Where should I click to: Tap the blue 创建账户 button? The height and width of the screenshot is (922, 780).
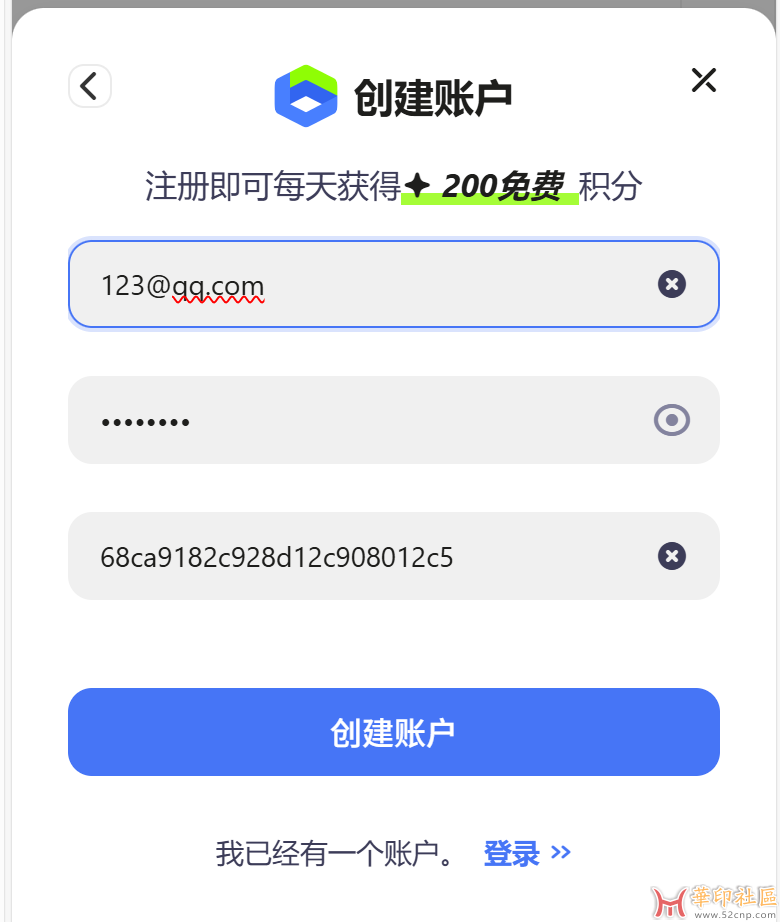tap(393, 732)
